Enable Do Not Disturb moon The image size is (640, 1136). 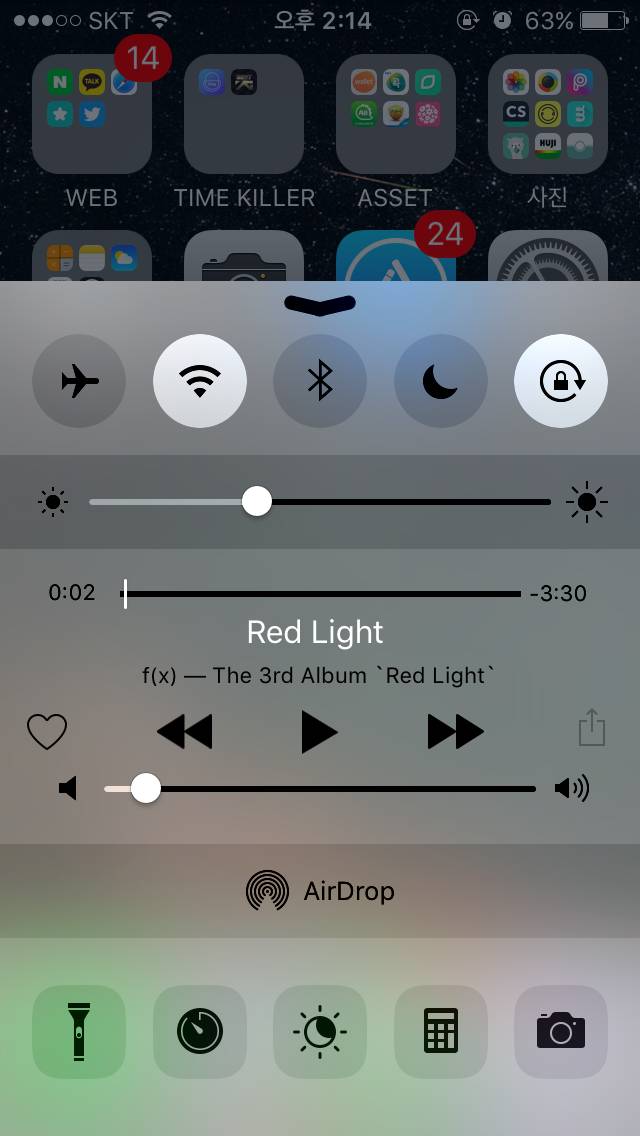click(x=440, y=381)
